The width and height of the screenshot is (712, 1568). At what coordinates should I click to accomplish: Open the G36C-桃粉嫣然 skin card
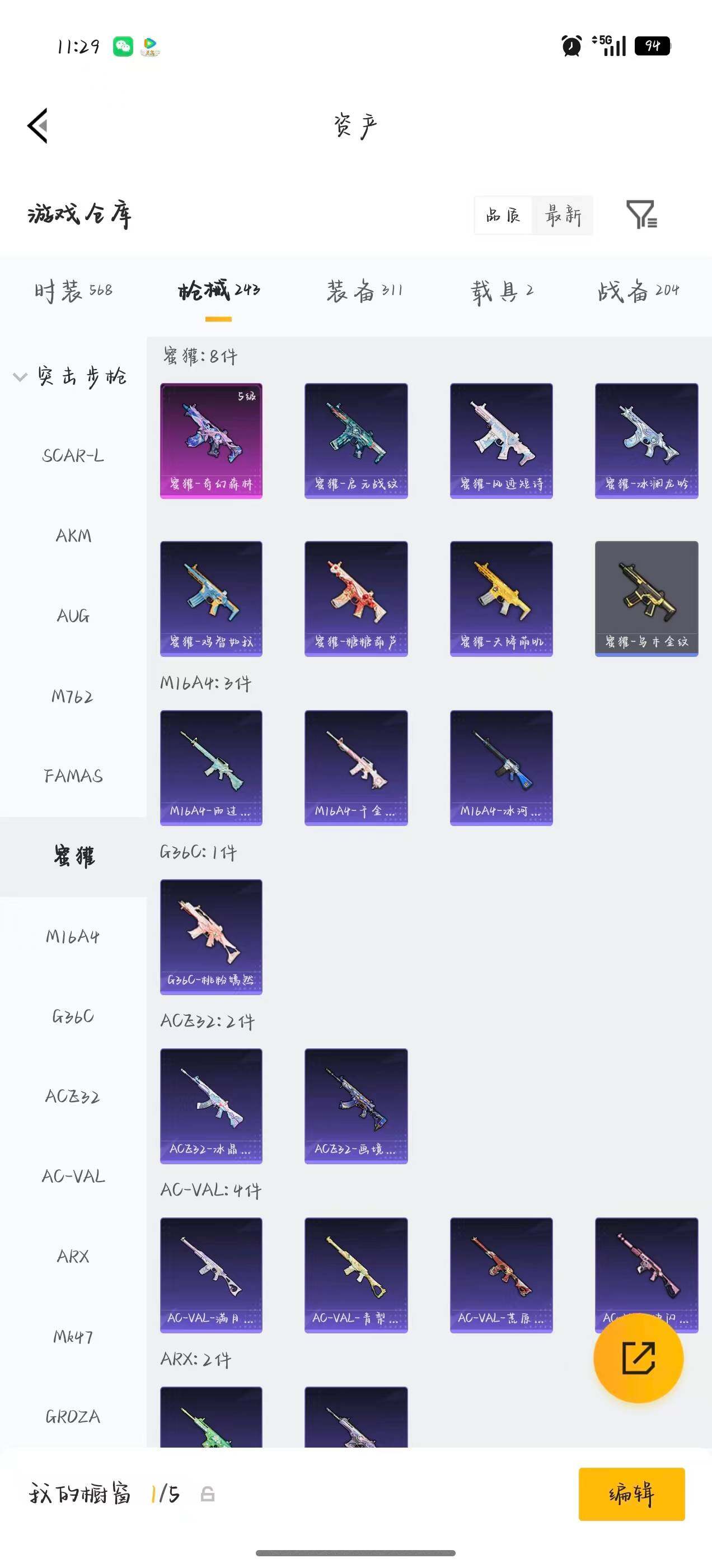211,937
